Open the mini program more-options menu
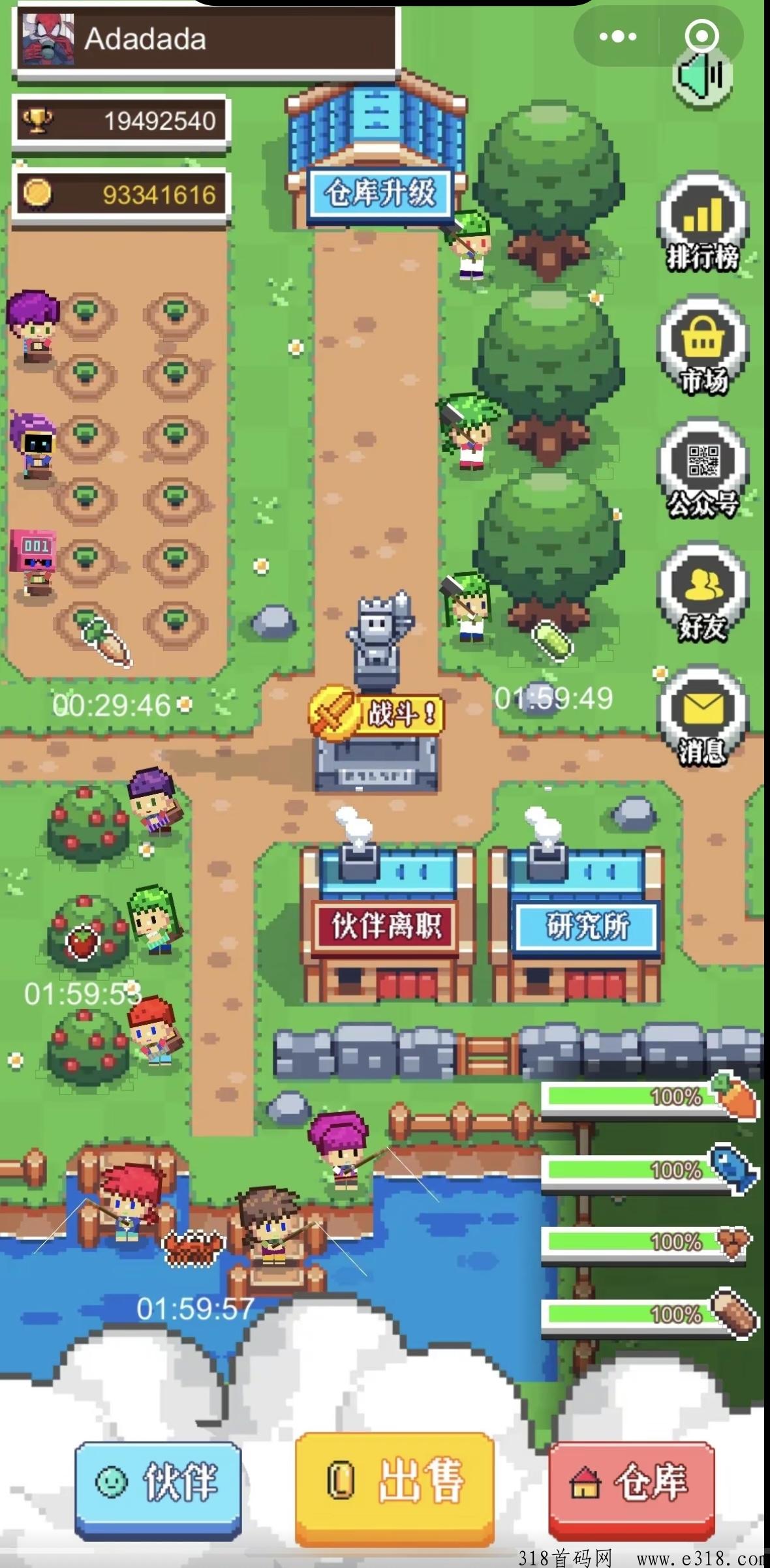 pyautogui.click(x=617, y=37)
